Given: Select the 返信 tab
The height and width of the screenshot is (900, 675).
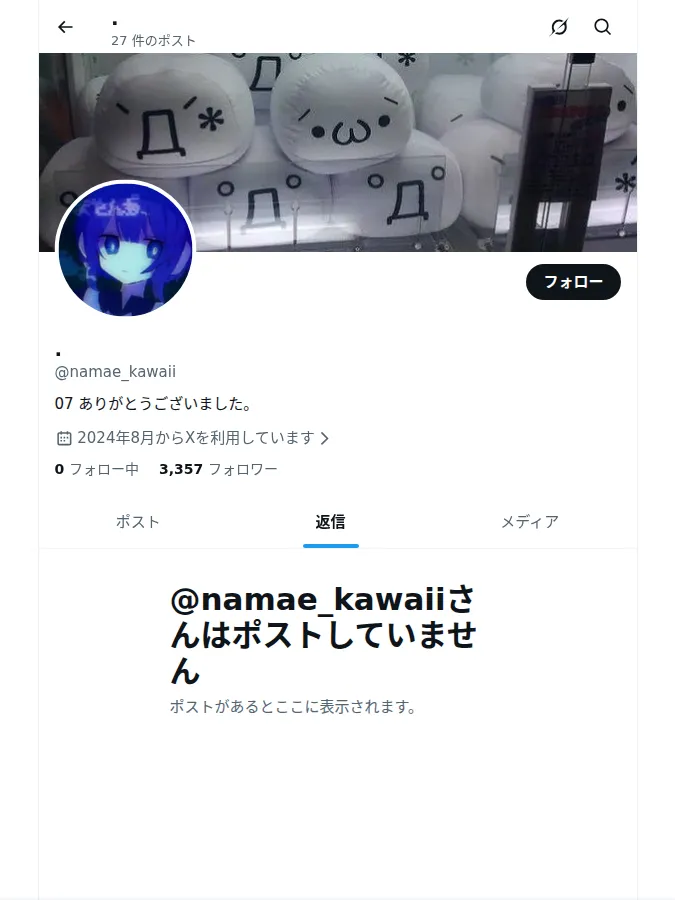Looking at the screenshot, I should [x=331, y=522].
